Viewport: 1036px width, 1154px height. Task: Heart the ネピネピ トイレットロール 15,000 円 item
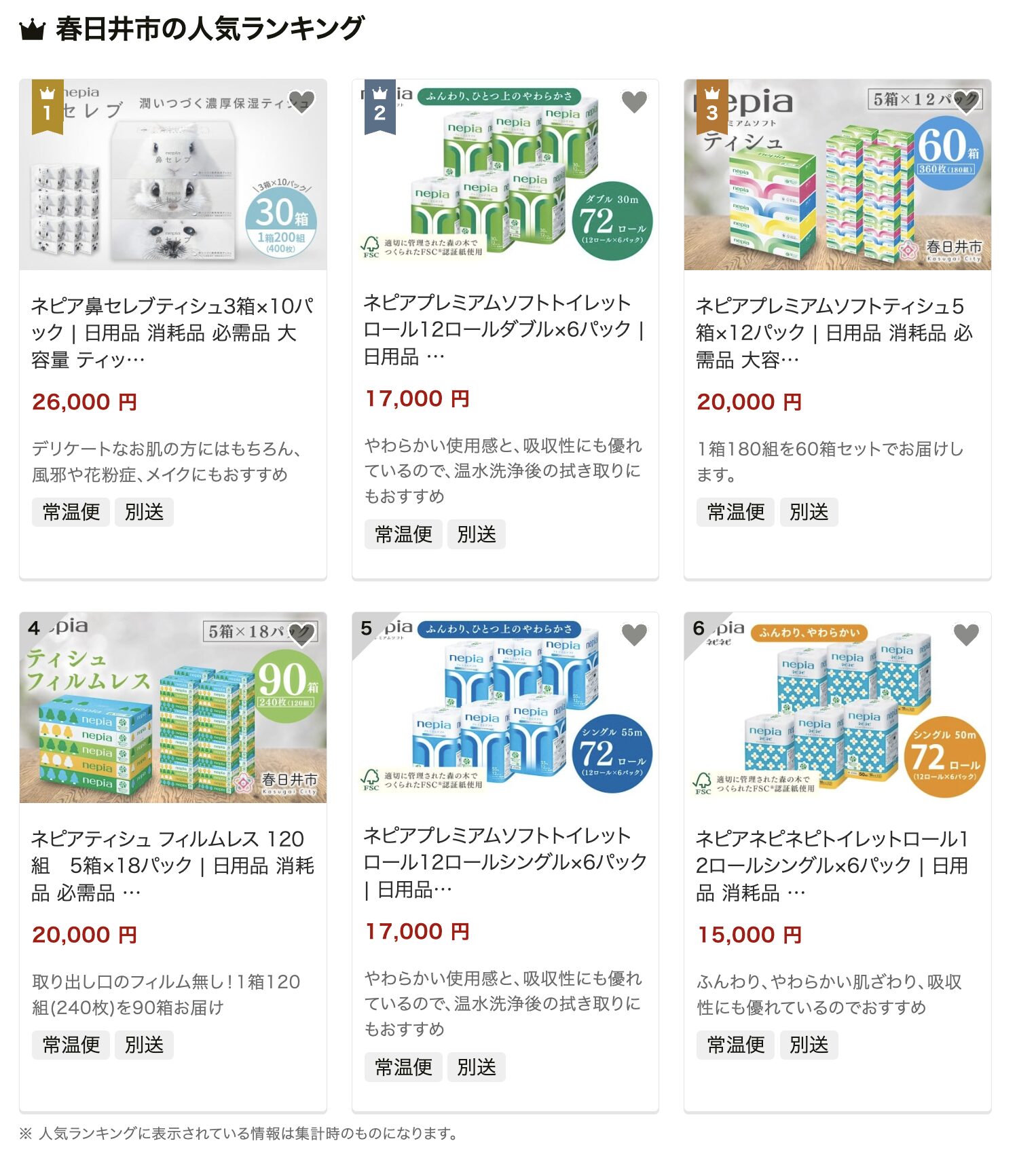tap(966, 634)
